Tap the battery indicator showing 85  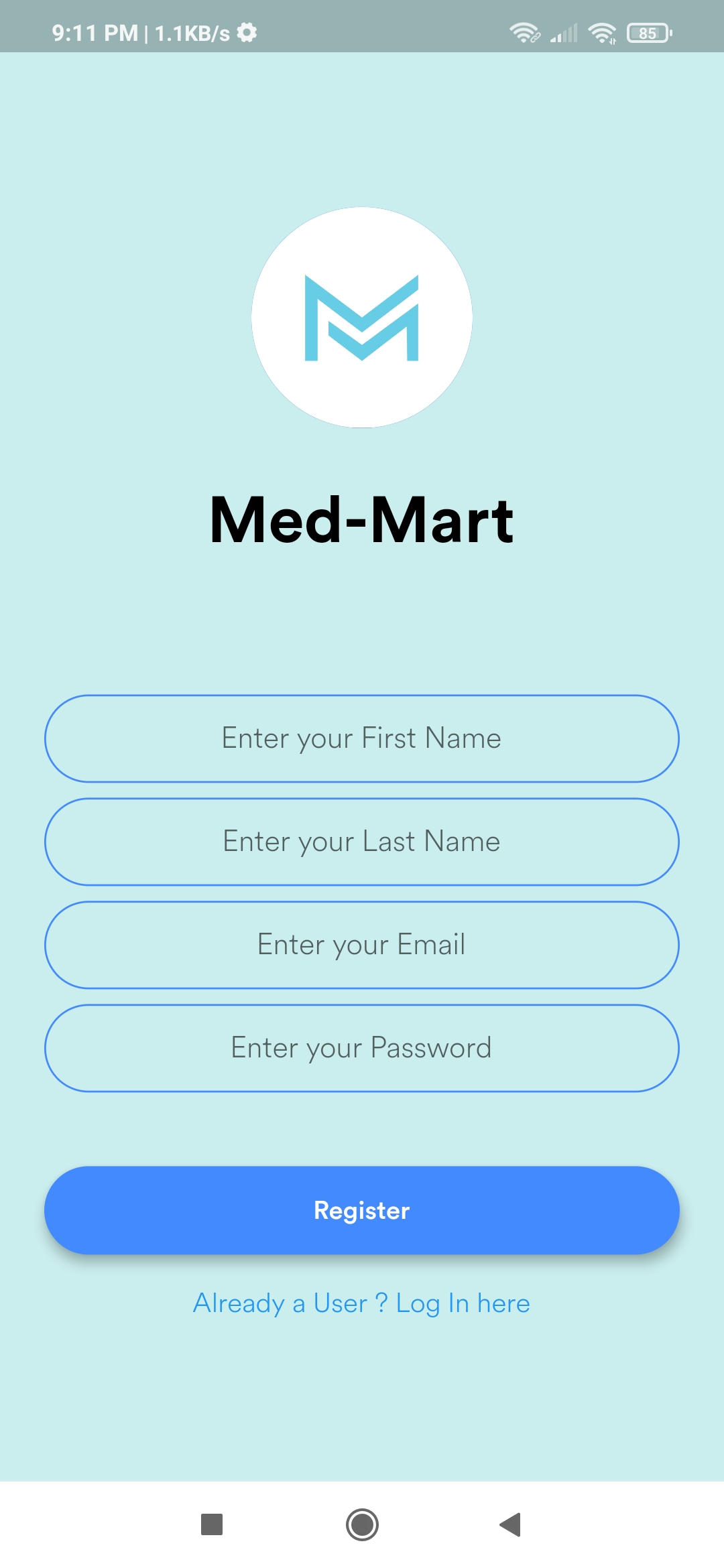click(x=648, y=32)
